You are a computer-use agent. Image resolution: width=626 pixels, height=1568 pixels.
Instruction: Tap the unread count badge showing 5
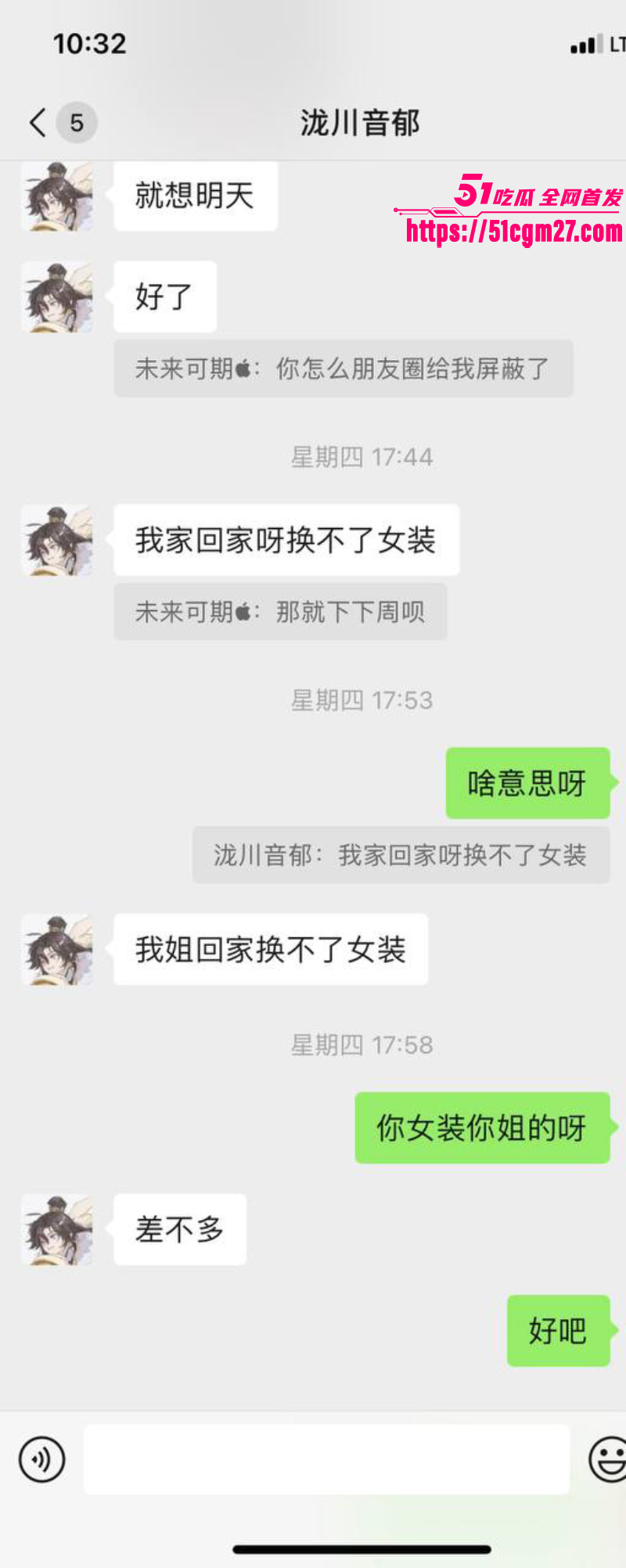(76, 123)
